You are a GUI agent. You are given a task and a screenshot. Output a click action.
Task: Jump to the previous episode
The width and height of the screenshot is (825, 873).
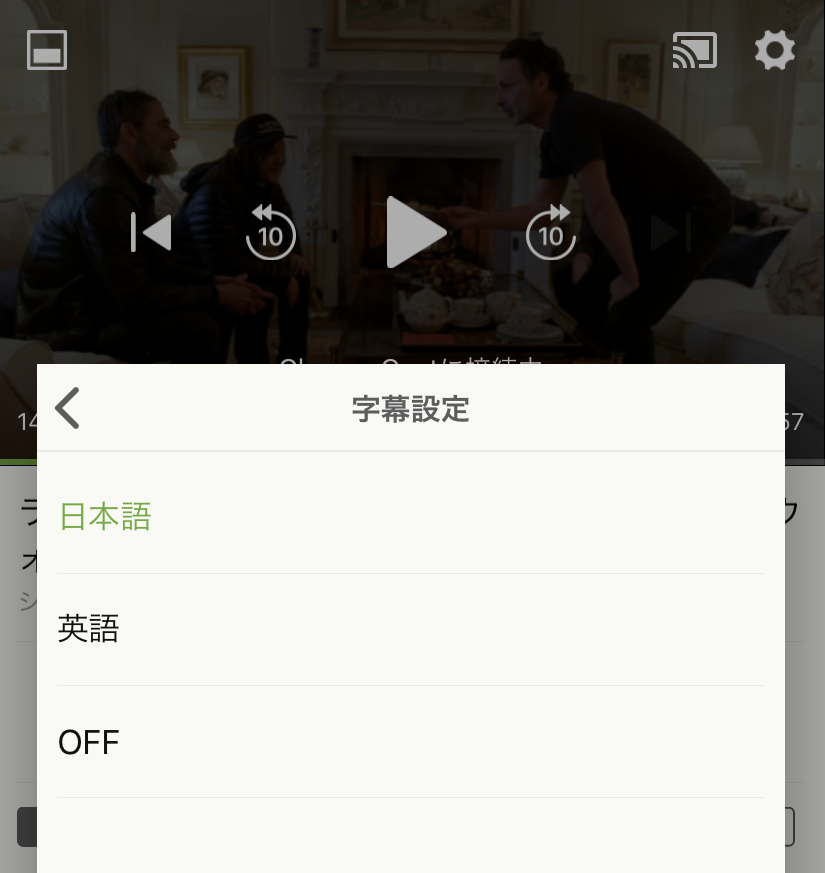(x=152, y=232)
